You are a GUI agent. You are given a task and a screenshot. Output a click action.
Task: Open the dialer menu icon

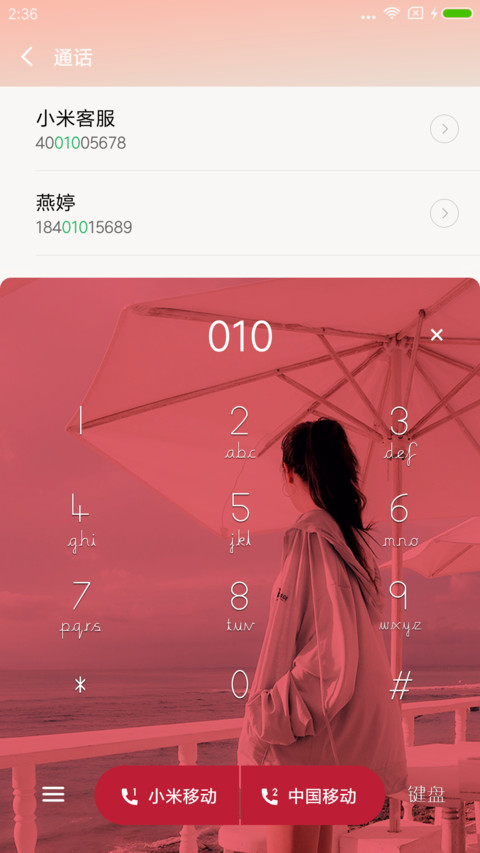click(53, 795)
